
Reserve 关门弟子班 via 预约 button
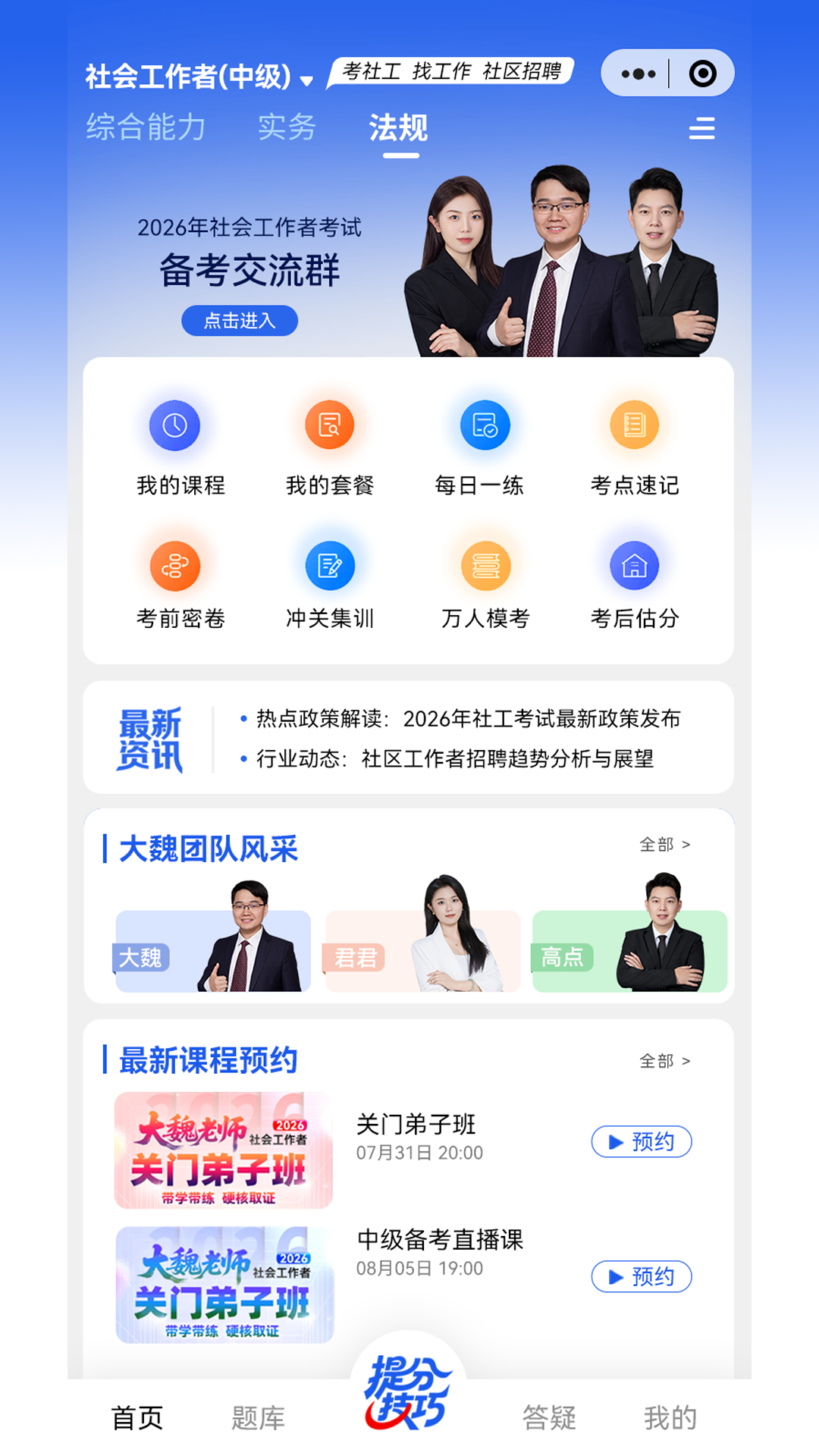coord(642,1141)
